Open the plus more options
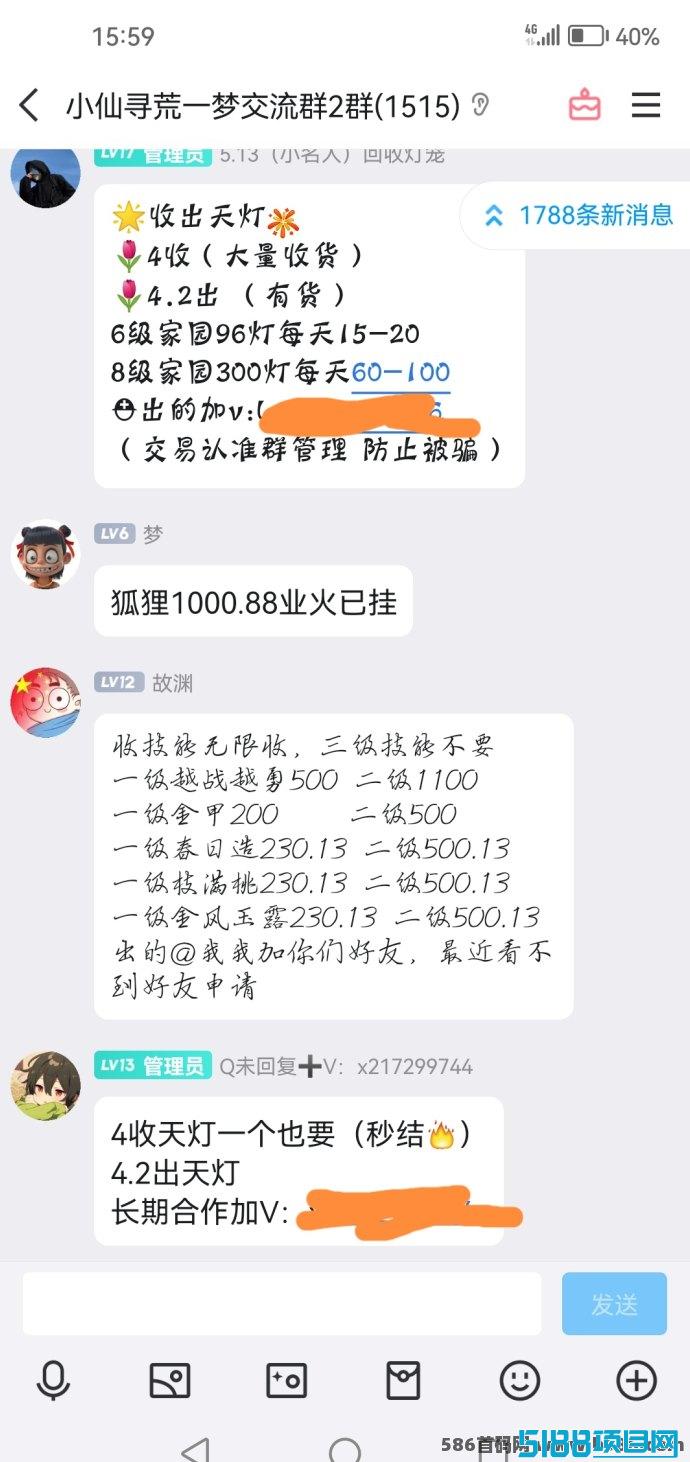This screenshot has height=1462, width=690. coord(636,1381)
